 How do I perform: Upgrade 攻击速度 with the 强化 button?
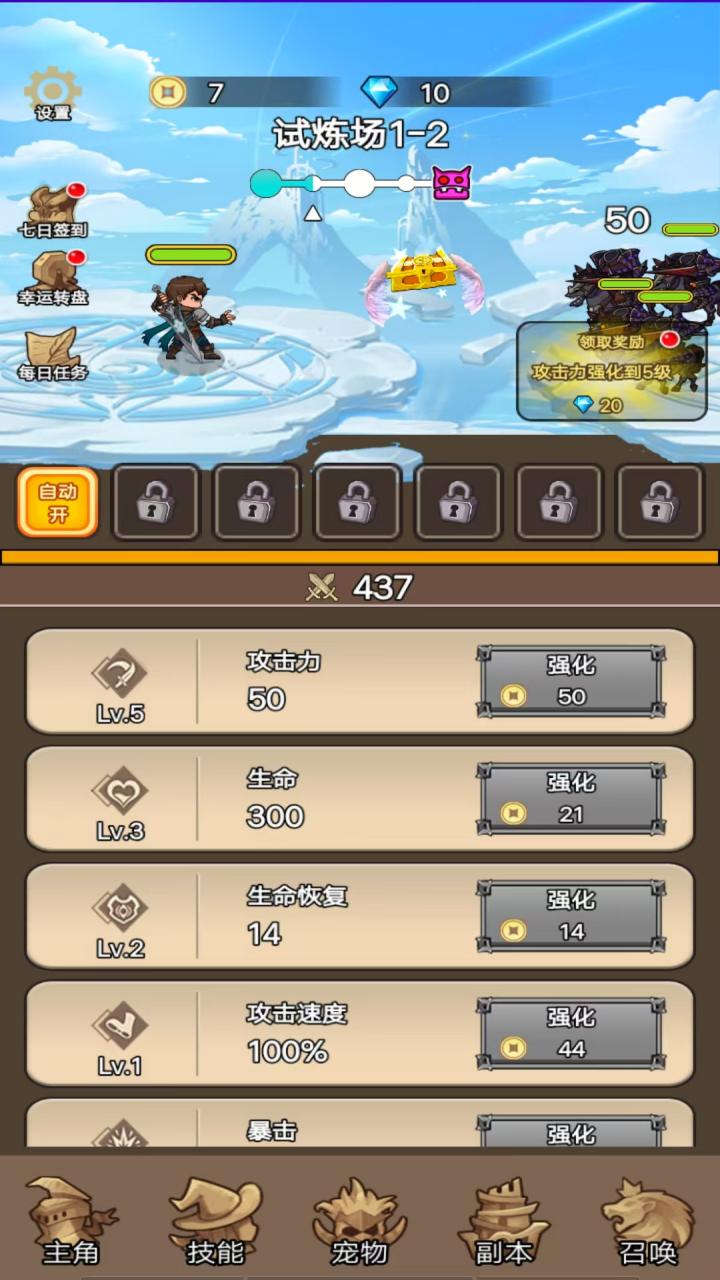(570, 1033)
